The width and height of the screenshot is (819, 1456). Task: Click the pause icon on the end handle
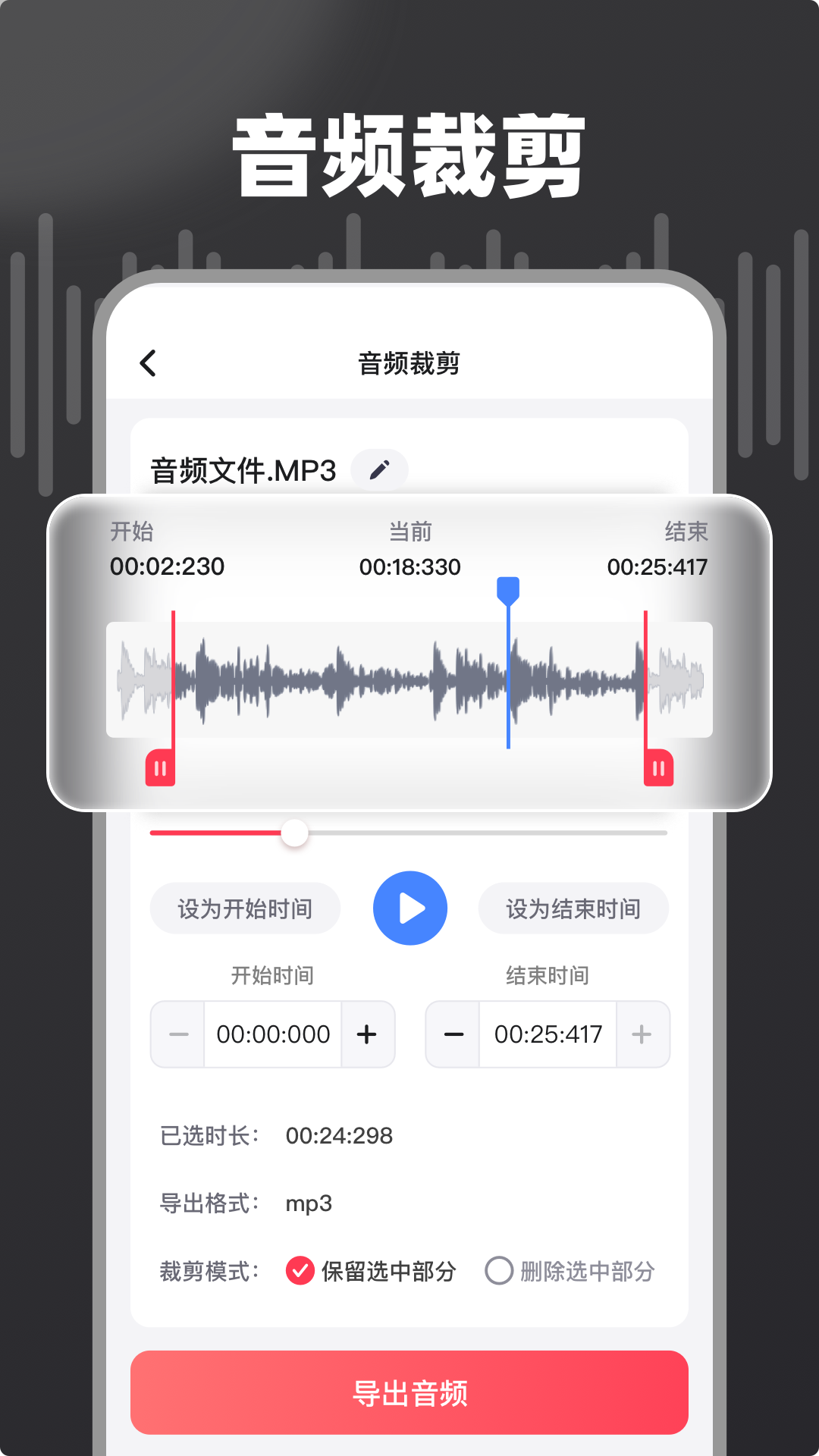tap(657, 767)
